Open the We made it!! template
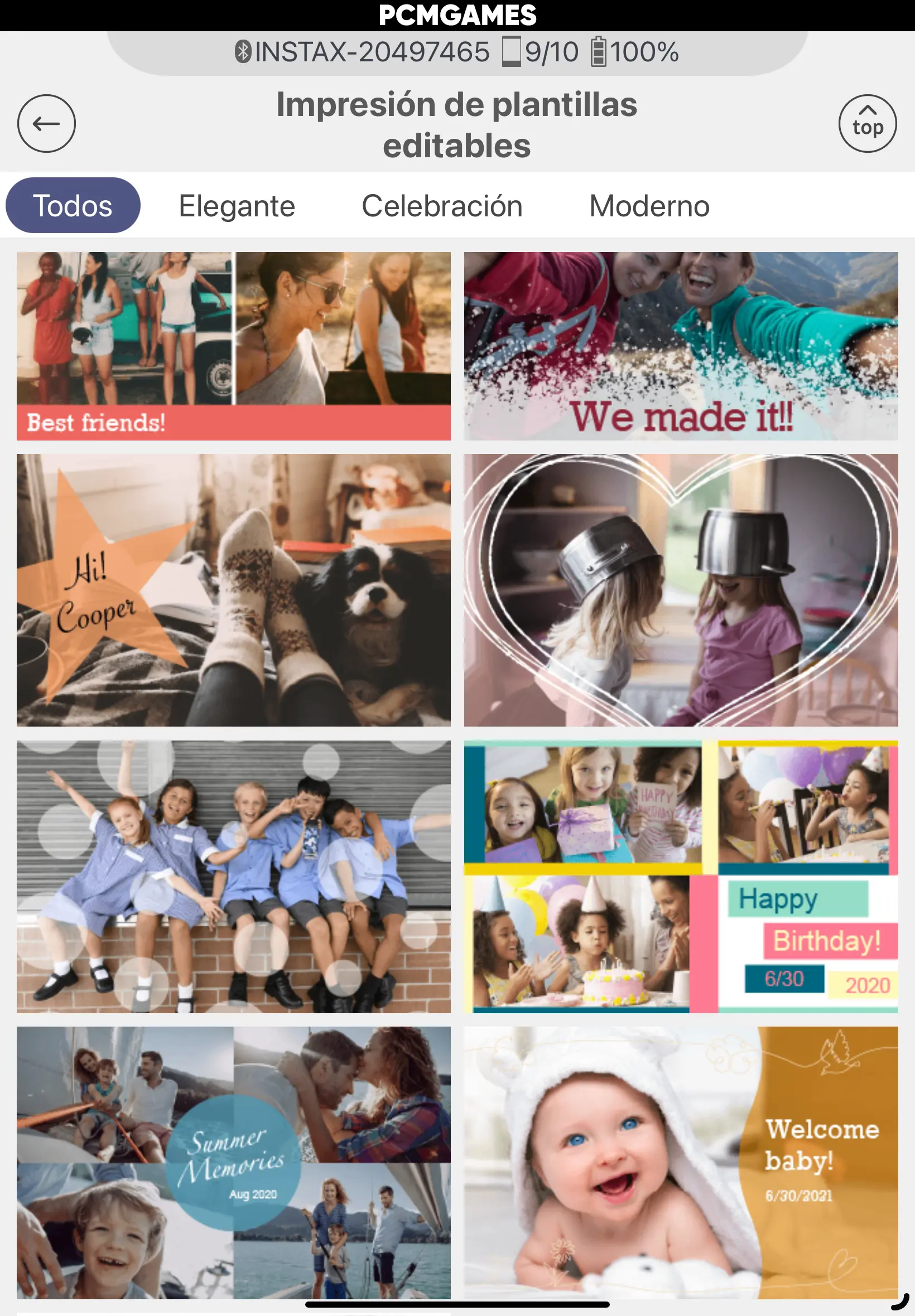Viewport: 915px width, 1316px height. pos(681,346)
